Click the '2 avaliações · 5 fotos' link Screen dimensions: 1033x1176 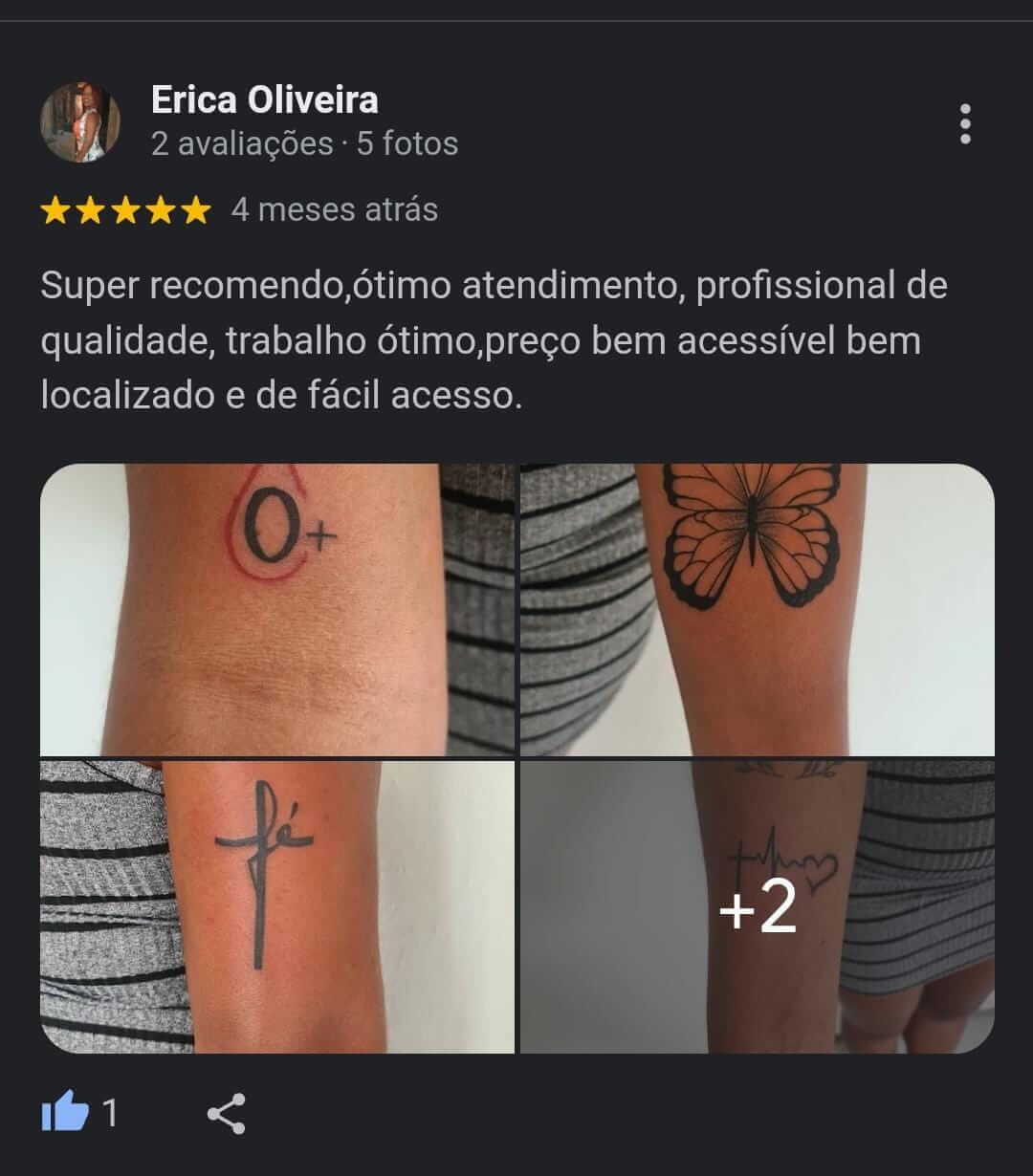point(304,143)
